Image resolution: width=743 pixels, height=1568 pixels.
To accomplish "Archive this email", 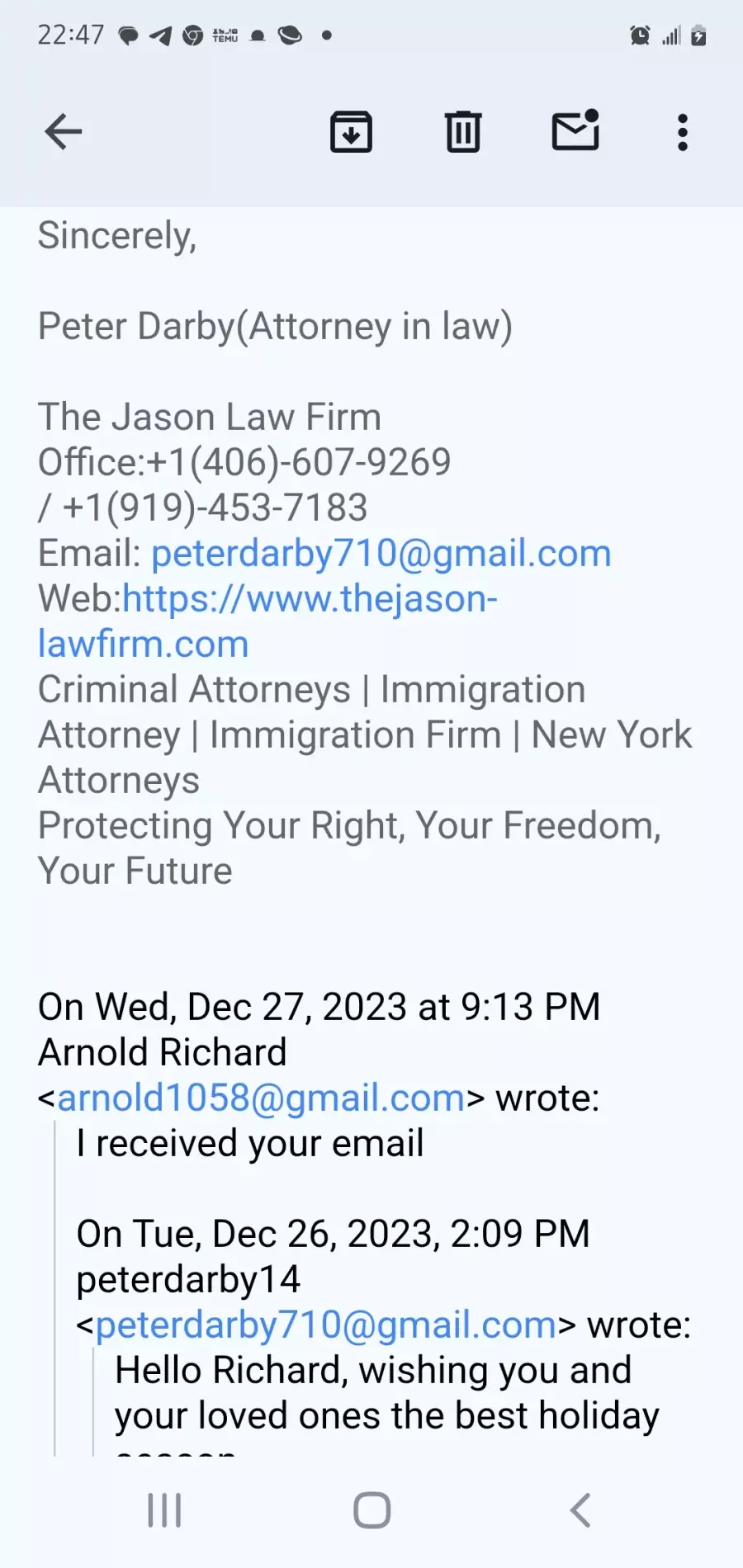I will coord(351,132).
